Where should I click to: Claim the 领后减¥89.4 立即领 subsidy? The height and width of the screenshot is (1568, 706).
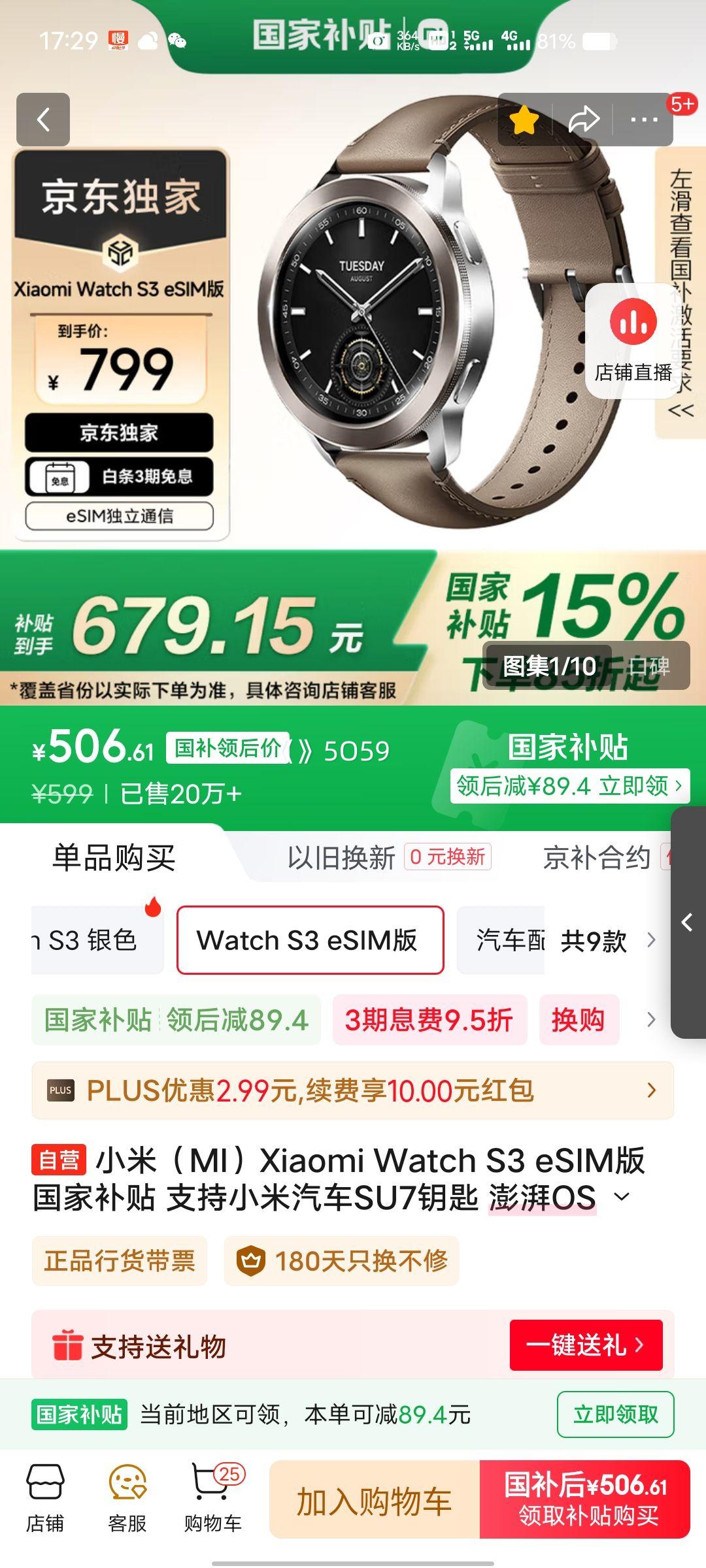(569, 785)
